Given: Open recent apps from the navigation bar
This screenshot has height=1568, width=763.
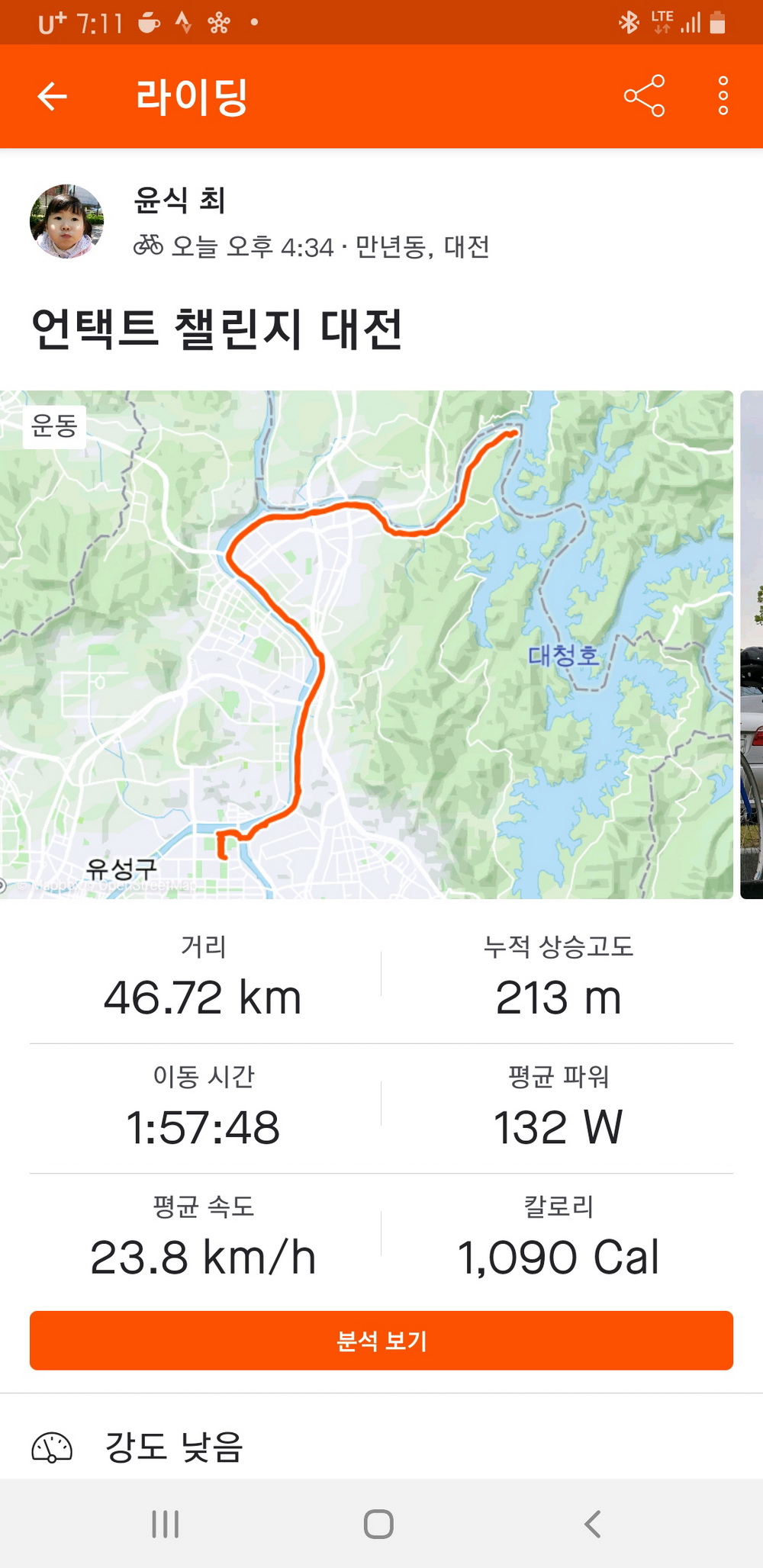Looking at the screenshot, I should coord(165,1524).
